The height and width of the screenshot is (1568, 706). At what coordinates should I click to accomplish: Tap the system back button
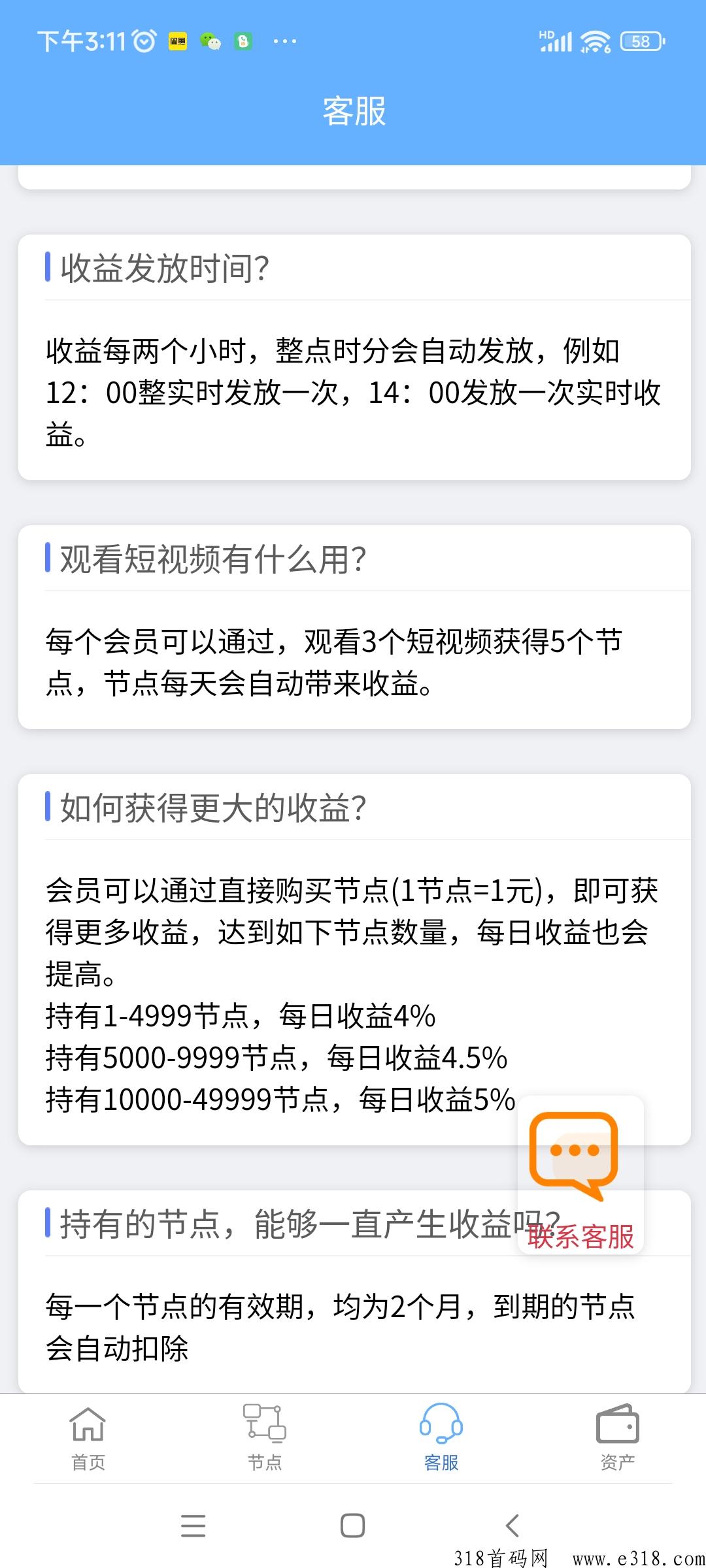513,1526
